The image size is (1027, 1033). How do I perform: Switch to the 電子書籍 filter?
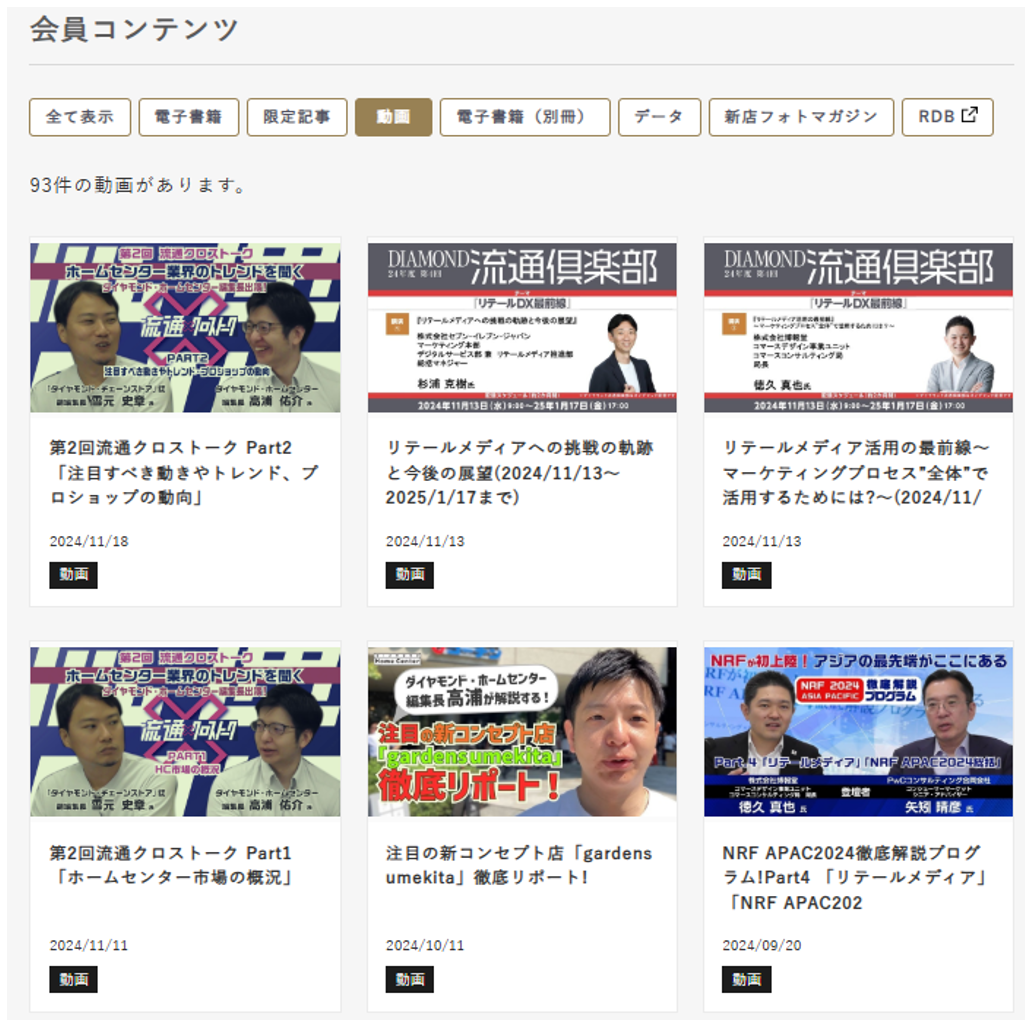point(189,117)
